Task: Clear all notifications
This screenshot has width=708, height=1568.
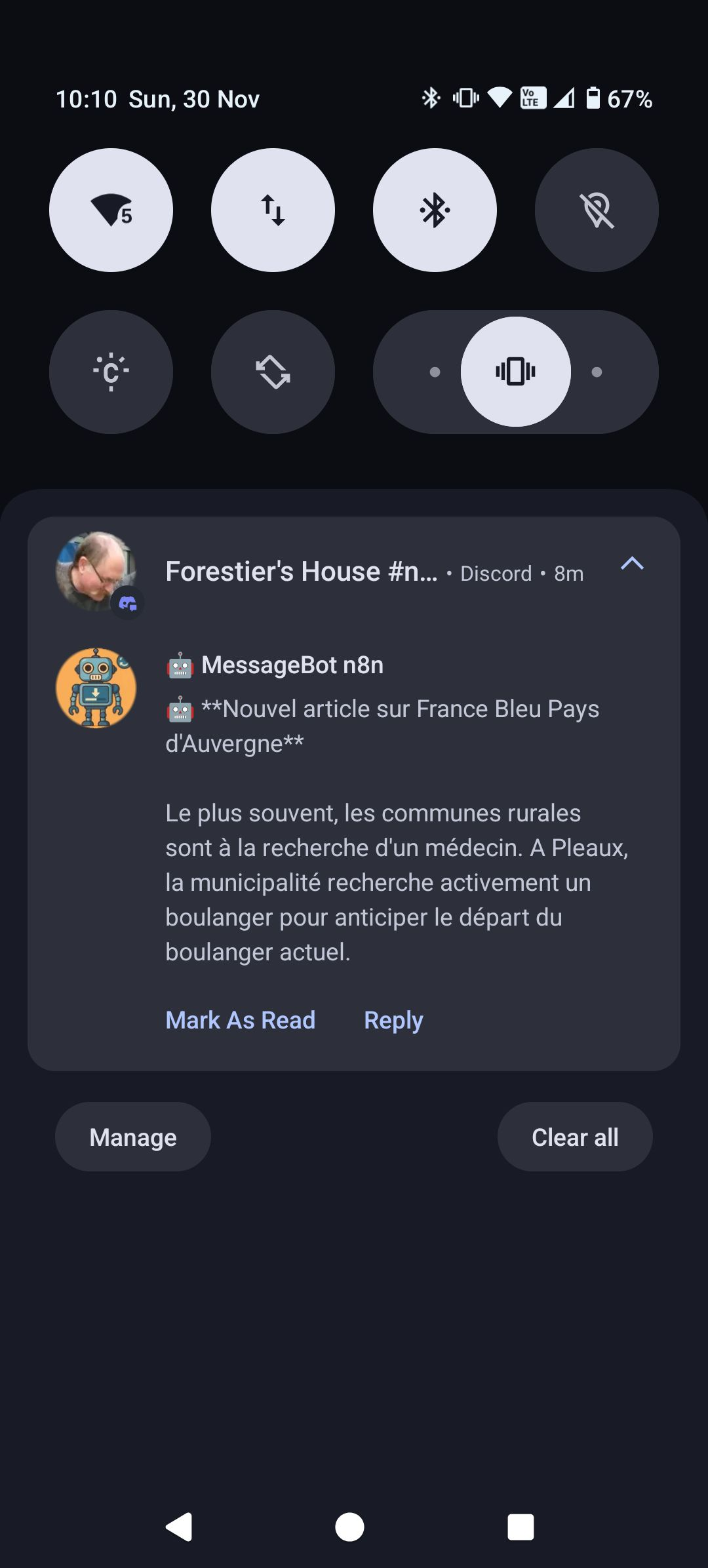Action: (575, 1137)
